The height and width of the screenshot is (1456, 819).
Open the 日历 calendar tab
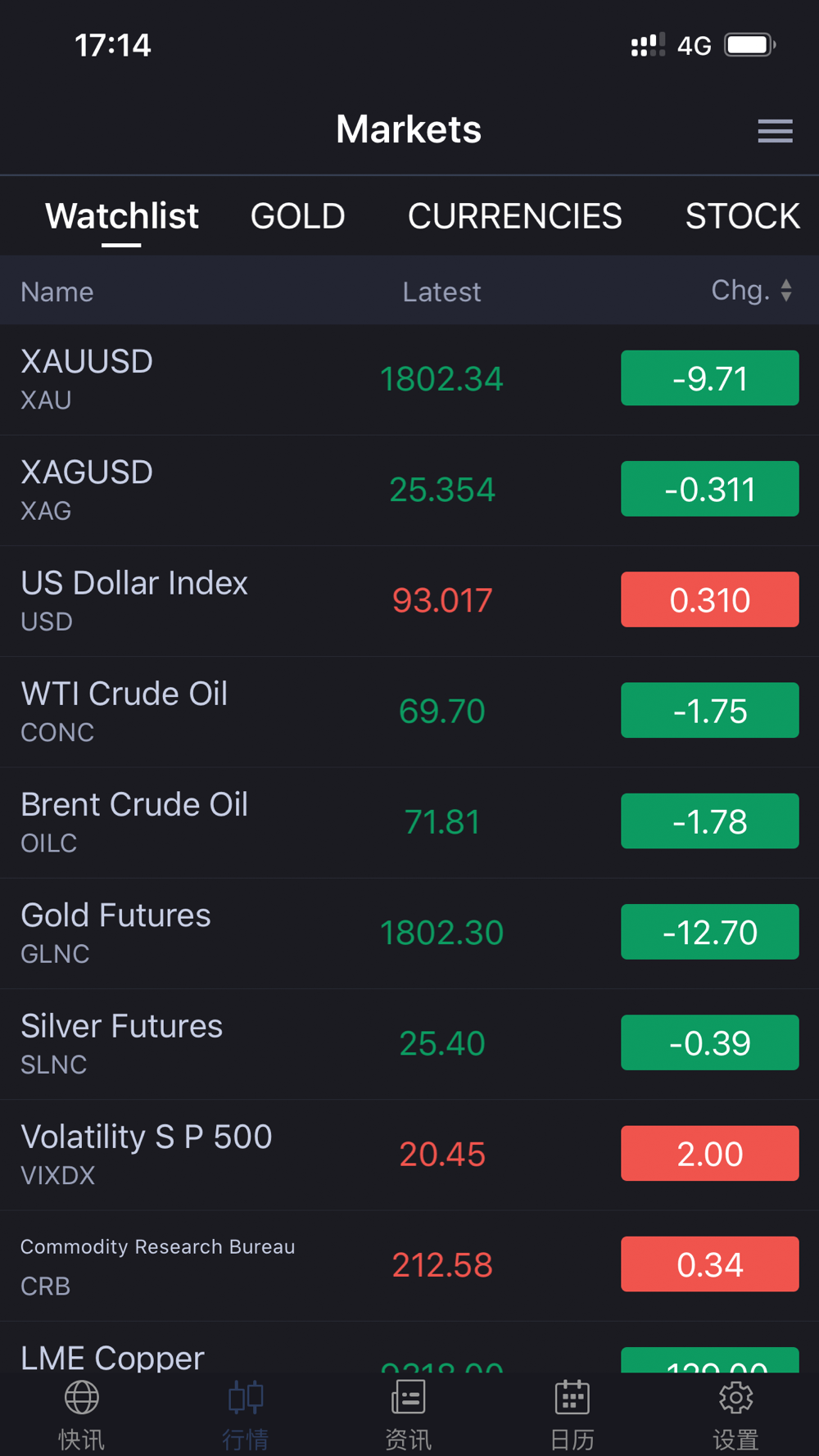pyautogui.click(x=572, y=1415)
